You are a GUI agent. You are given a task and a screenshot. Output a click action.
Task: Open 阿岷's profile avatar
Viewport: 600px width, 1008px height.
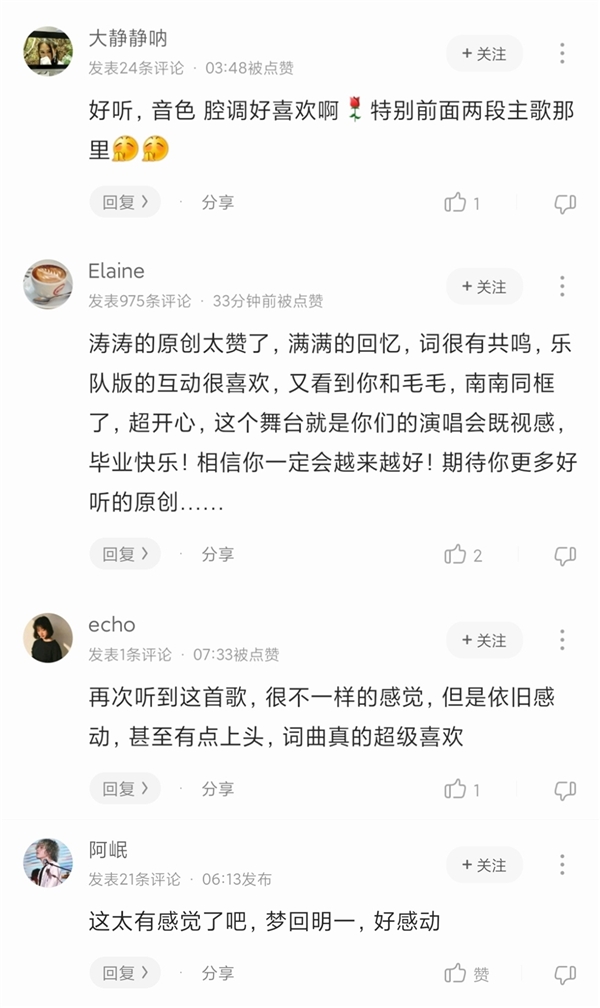(x=48, y=863)
